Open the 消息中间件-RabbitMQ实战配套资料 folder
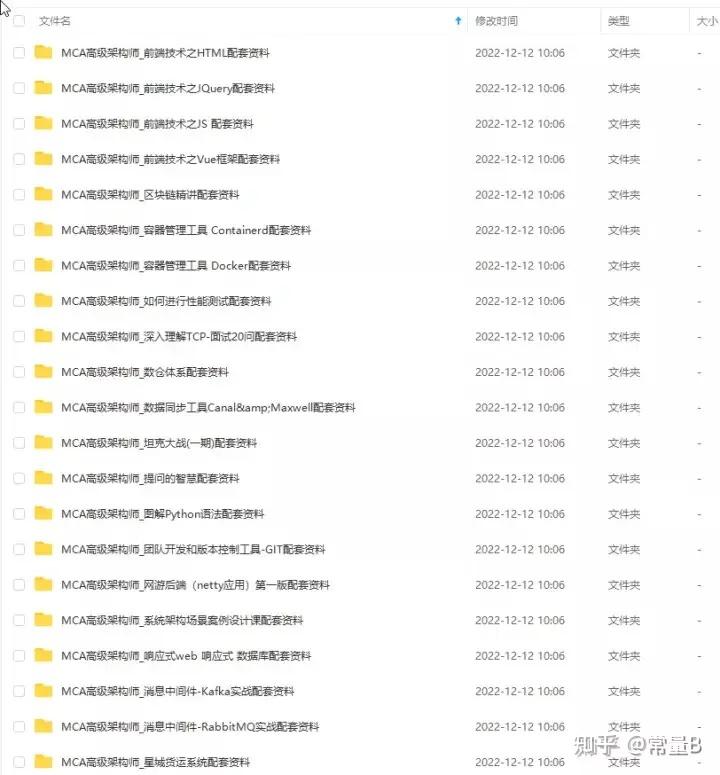This screenshot has height=775, width=720. [x=190, y=727]
